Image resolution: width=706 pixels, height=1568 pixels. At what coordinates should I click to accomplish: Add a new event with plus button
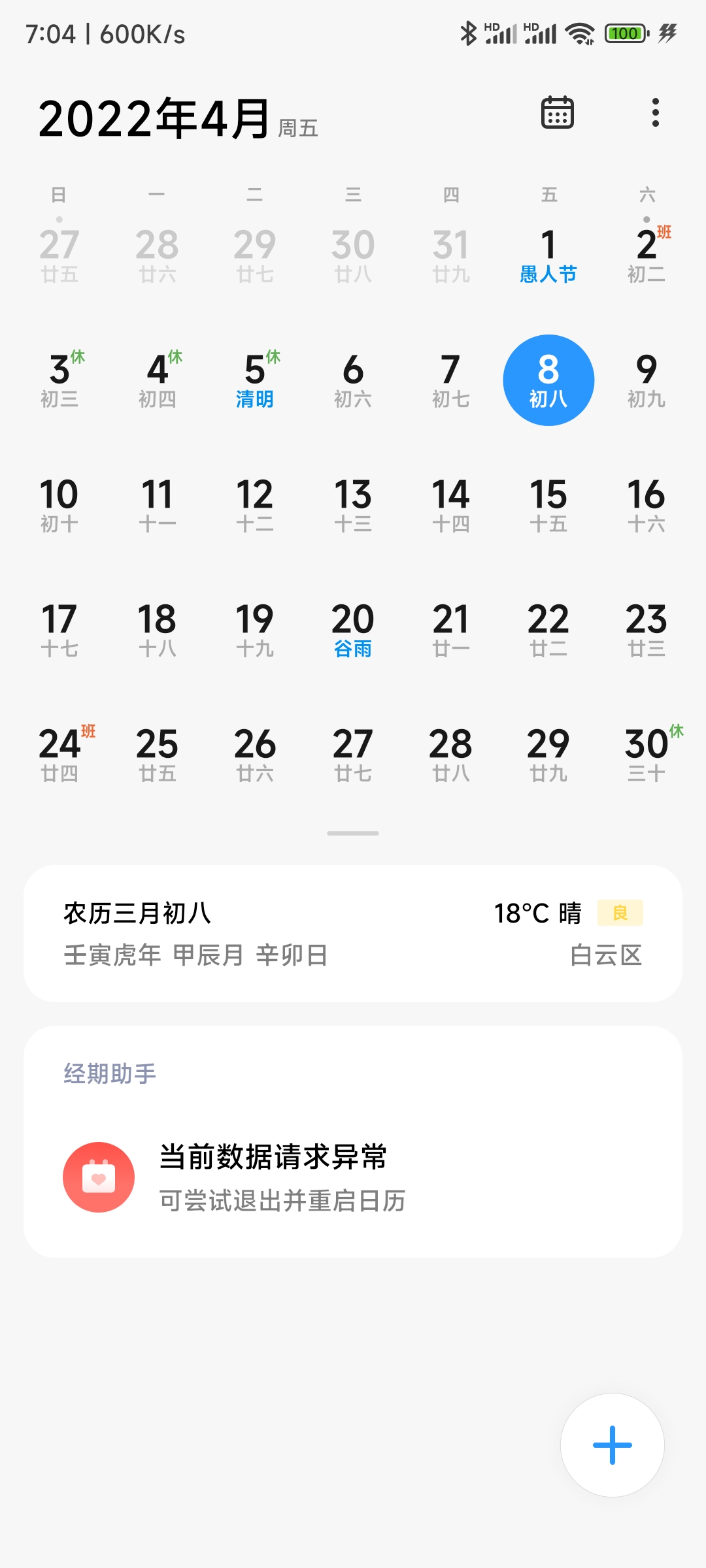(613, 1445)
